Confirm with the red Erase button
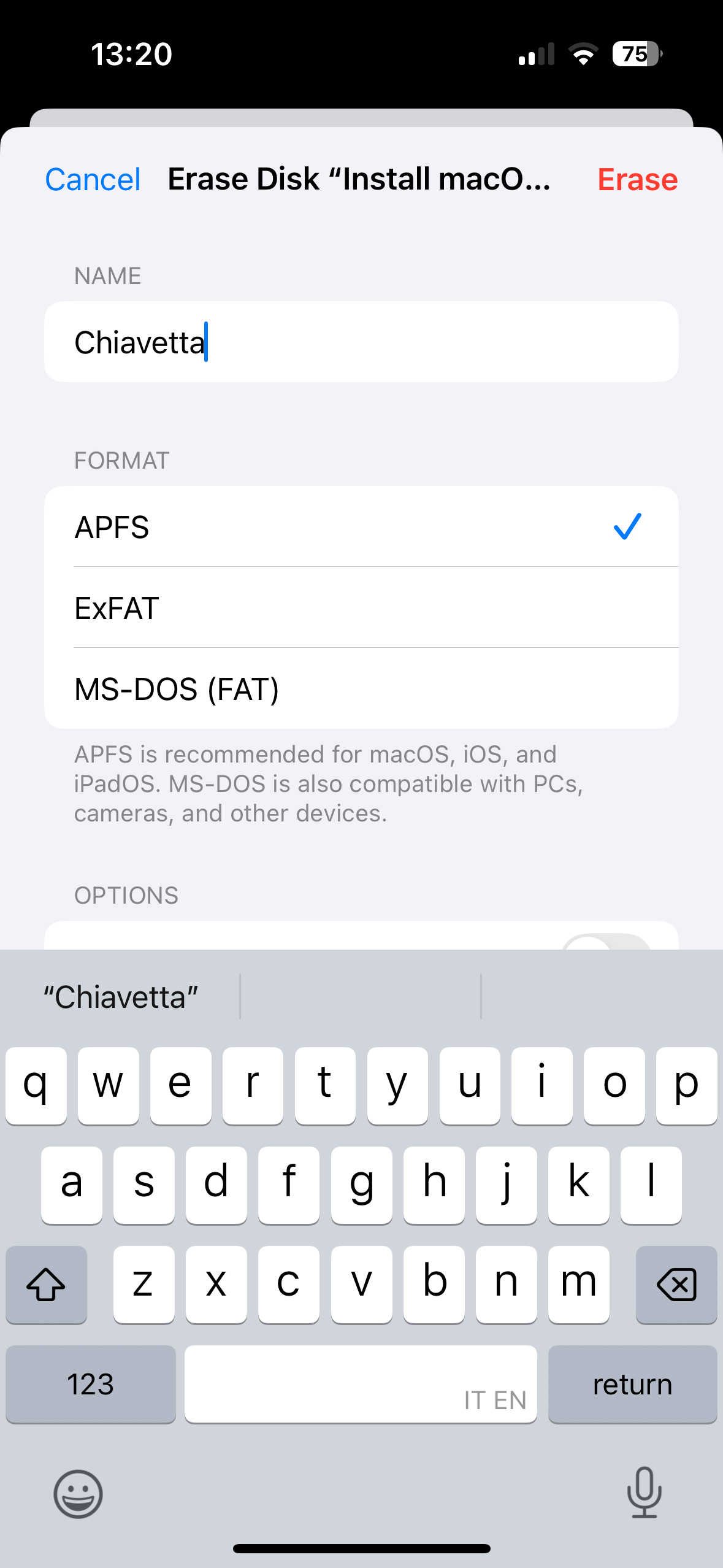Screen dimensions: 723x1568 [637, 180]
